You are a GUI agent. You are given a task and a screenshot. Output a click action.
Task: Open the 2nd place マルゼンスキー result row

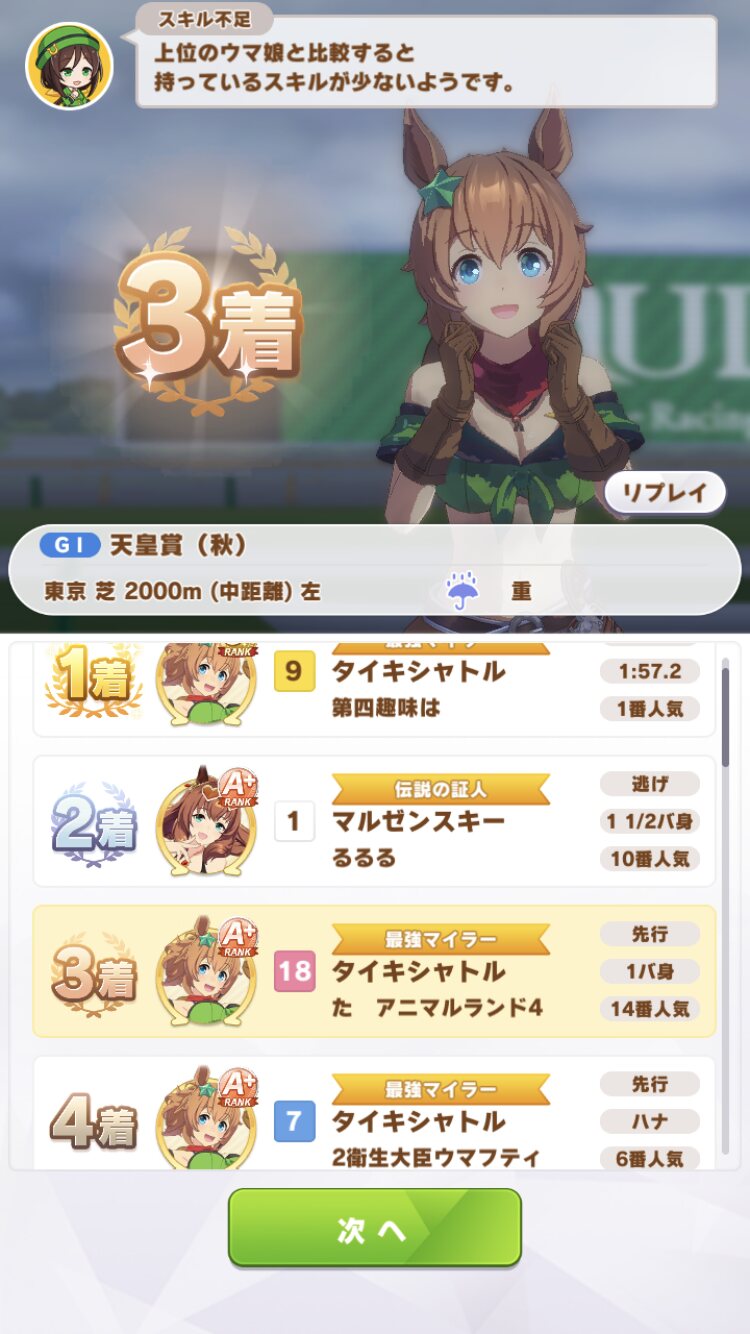pos(375,821)
